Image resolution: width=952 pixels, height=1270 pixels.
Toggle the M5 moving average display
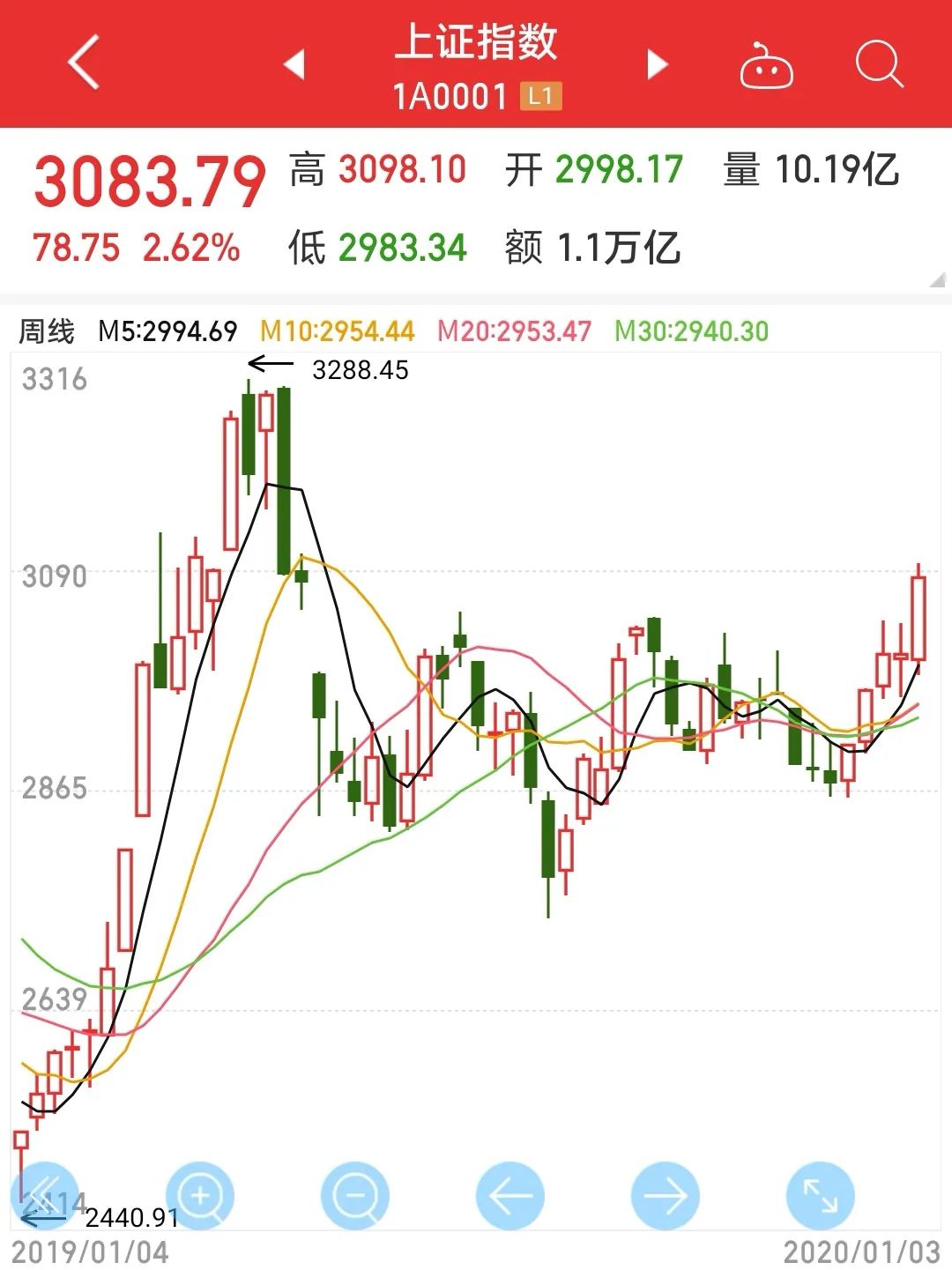pyautogui.click(x=166, y=331)
